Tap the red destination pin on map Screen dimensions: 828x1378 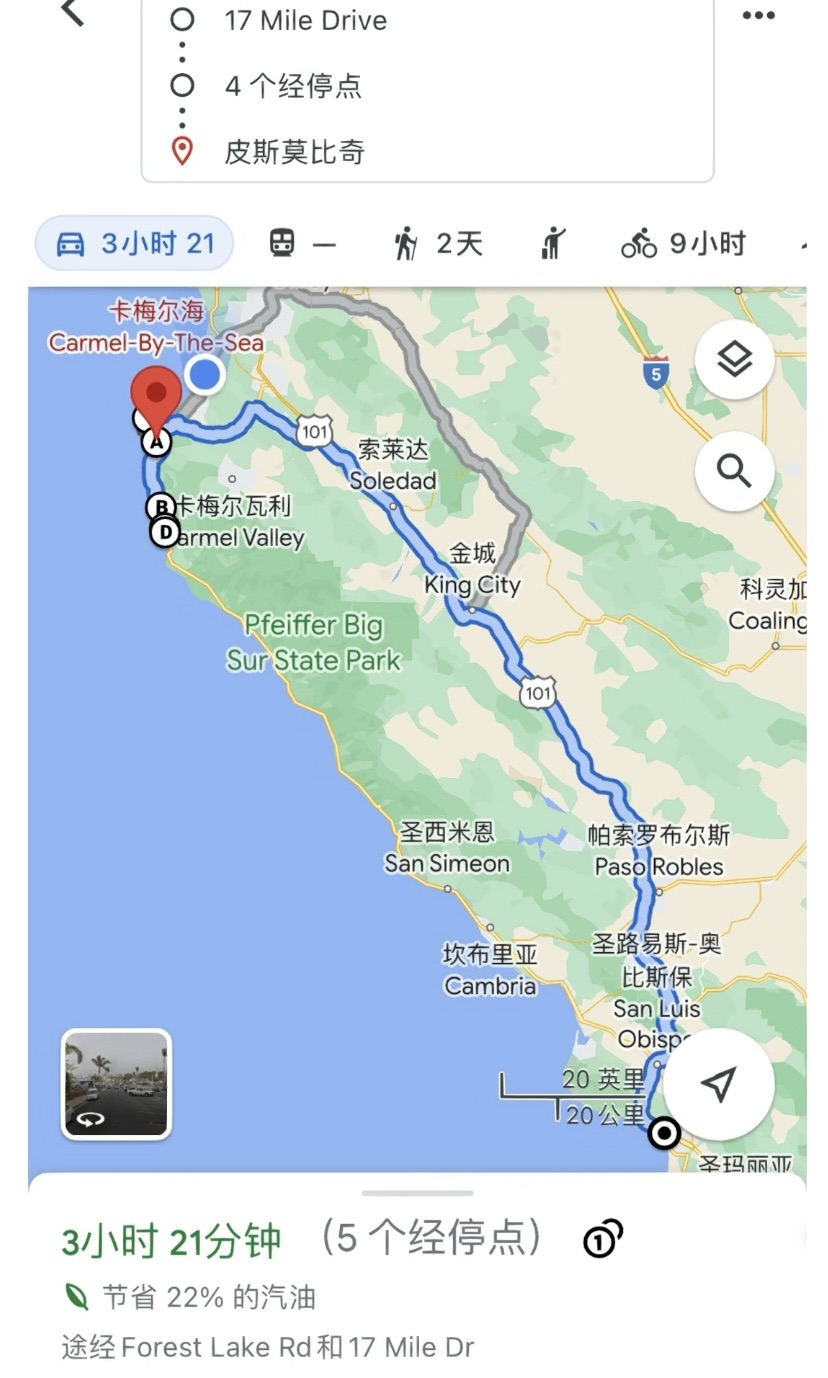[x=156, y=393]
